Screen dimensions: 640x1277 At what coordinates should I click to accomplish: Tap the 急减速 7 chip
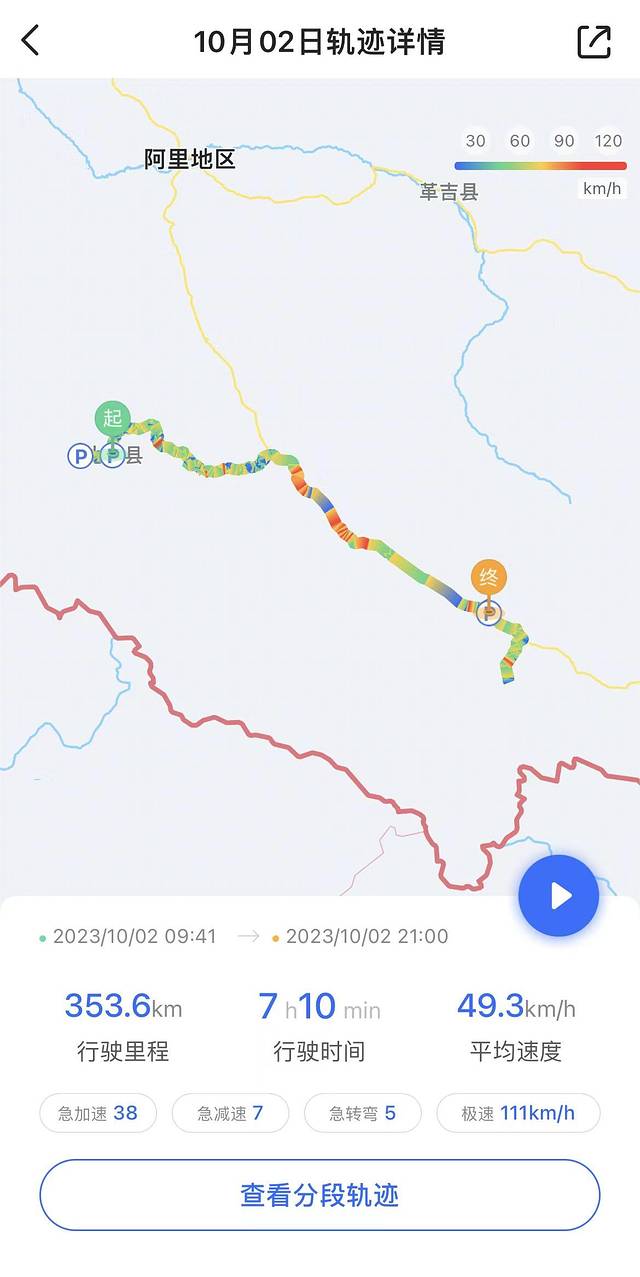tap(230, 1113)
